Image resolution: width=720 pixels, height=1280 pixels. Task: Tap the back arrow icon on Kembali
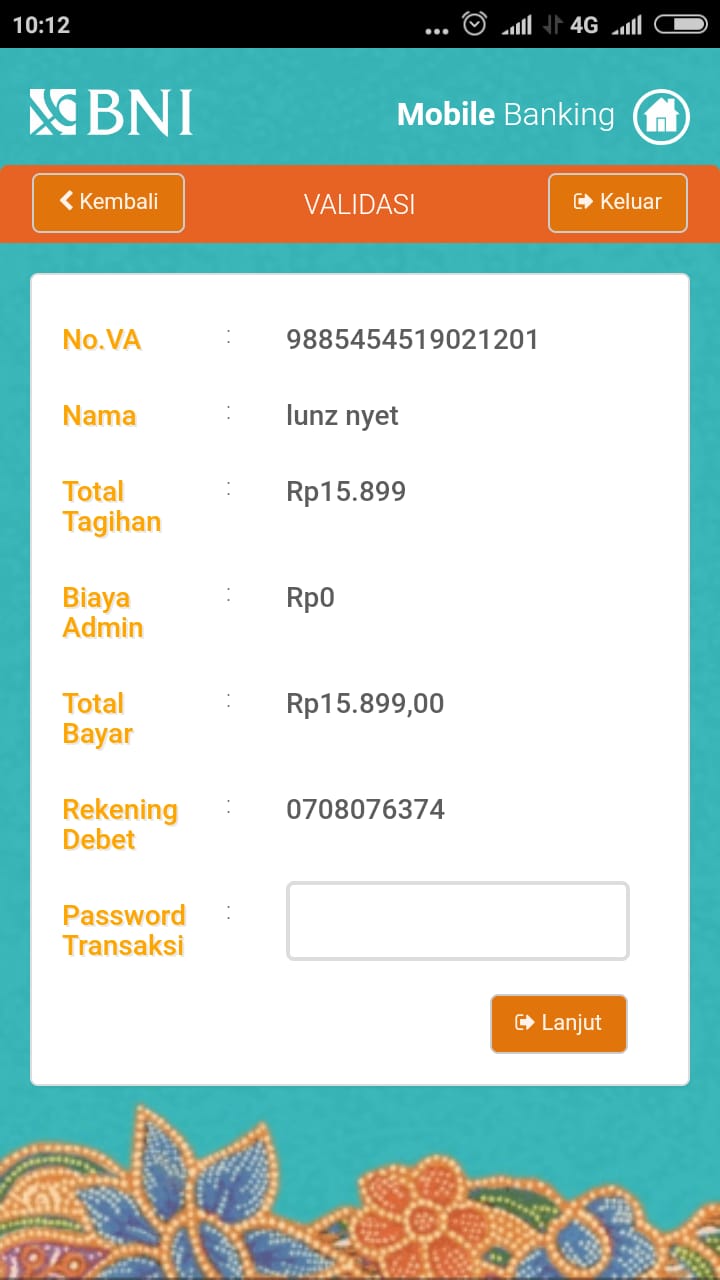pos(68,202)
